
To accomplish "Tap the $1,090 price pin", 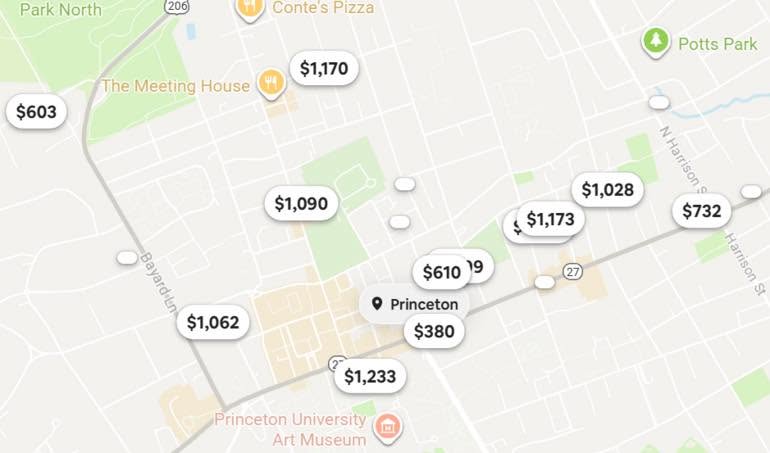I will 301,204.
